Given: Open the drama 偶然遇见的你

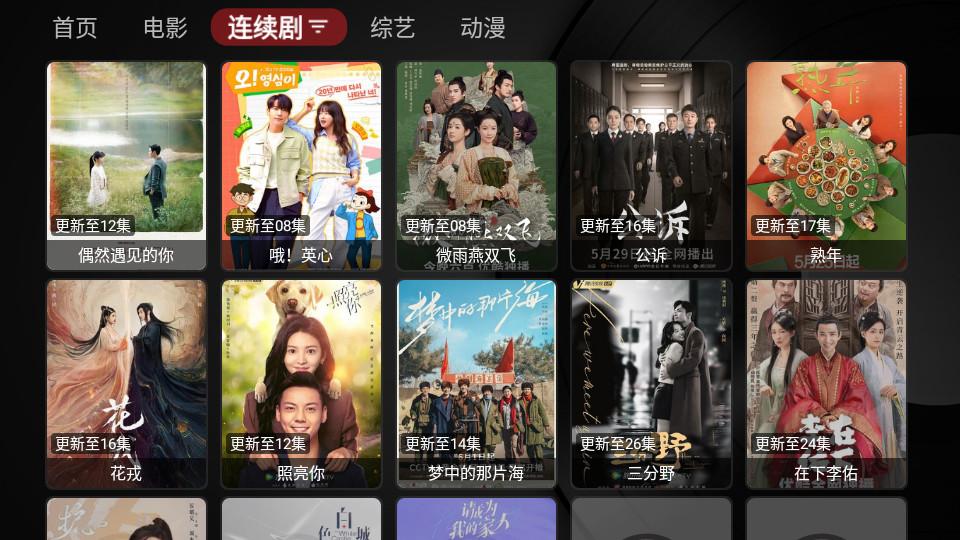Looking at the screenshot, I should pos(126,166).
